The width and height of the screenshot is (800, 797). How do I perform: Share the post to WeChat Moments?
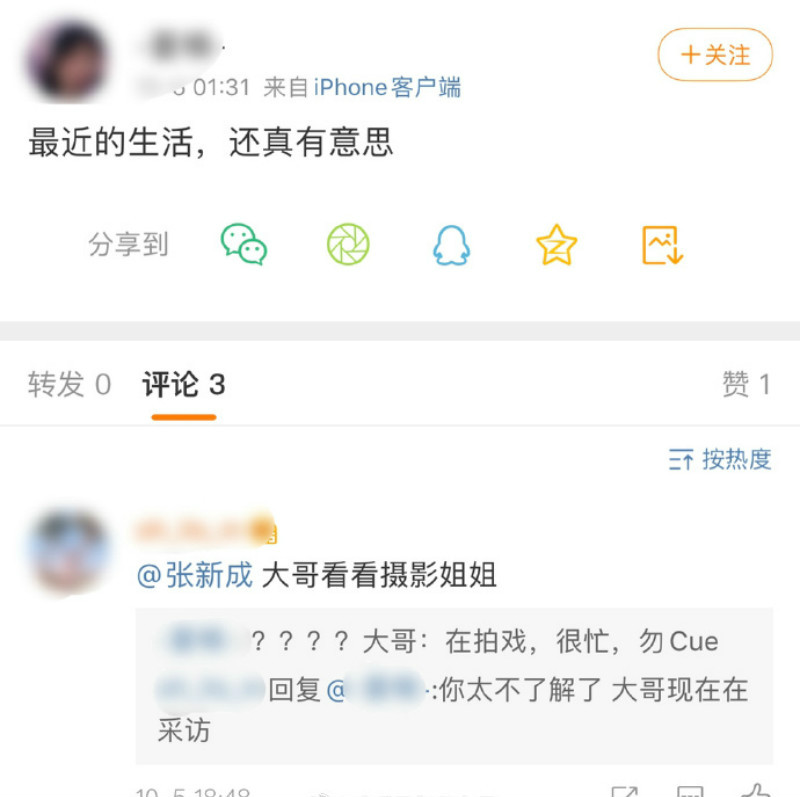tap(348, 244)
